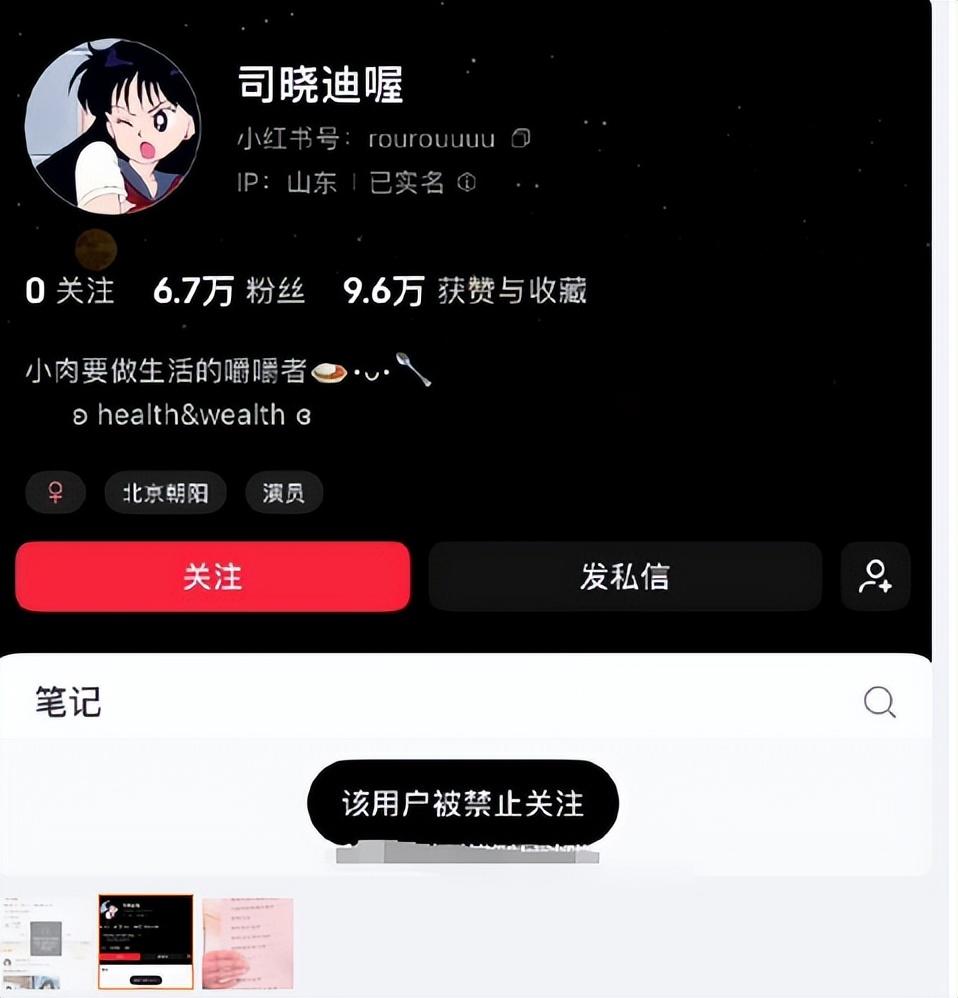
Task: View the 0 关注 following list
Action: pos(69,291)
